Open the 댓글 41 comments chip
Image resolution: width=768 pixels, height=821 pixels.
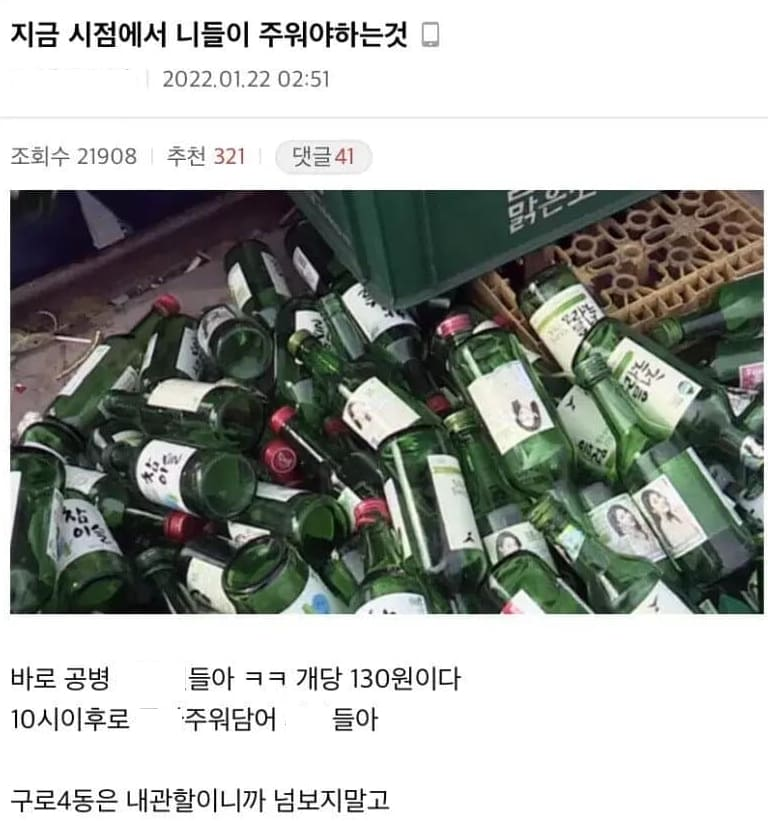click(x=323, y=157)
